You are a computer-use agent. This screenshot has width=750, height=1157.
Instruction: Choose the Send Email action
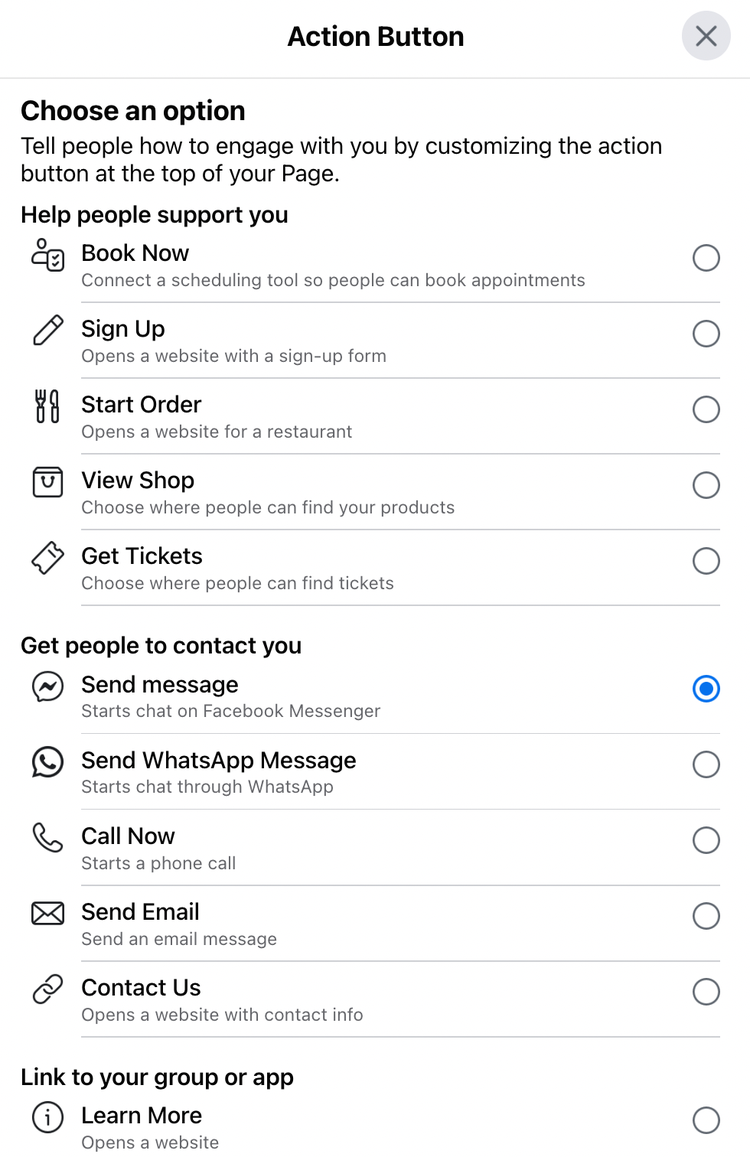[706, 916]
